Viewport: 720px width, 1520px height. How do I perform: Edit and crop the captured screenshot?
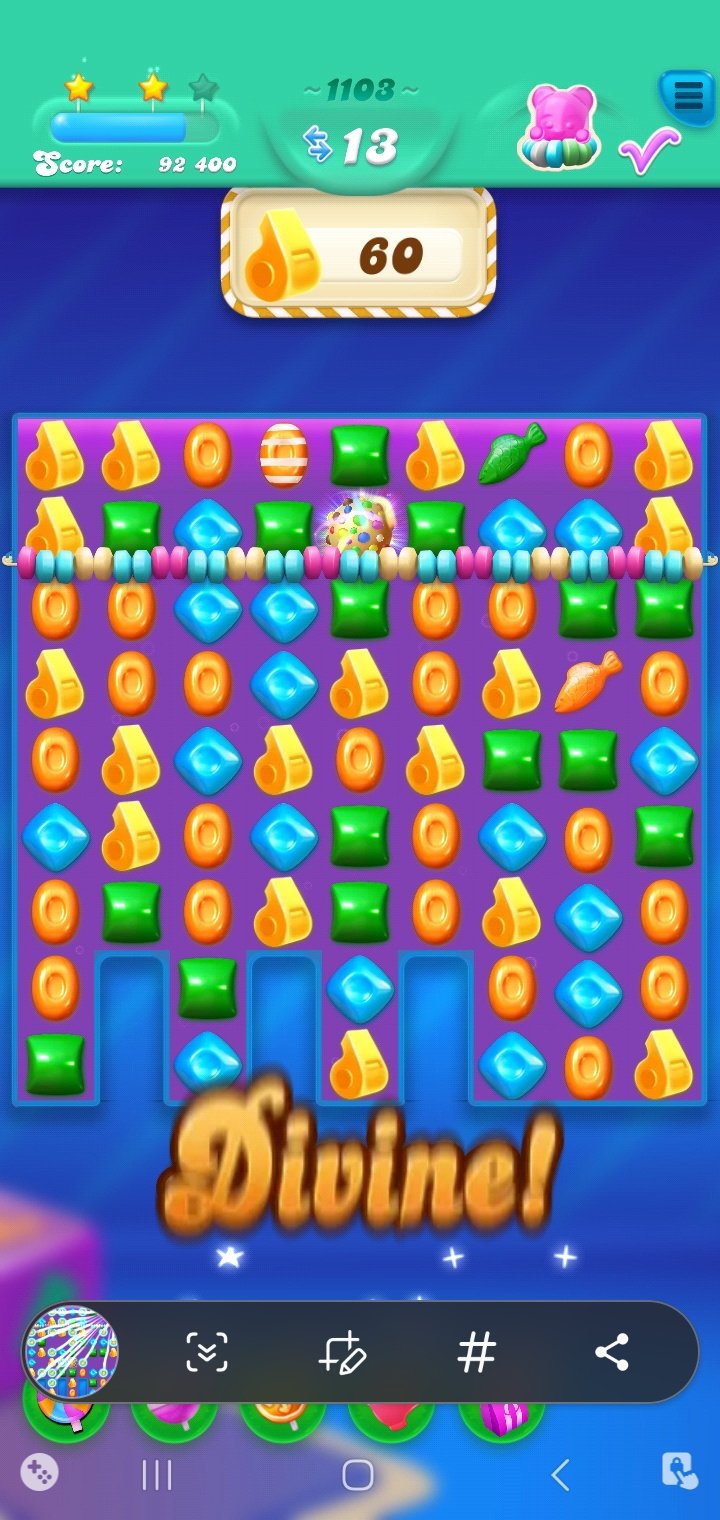click(x=342, y=1353)
